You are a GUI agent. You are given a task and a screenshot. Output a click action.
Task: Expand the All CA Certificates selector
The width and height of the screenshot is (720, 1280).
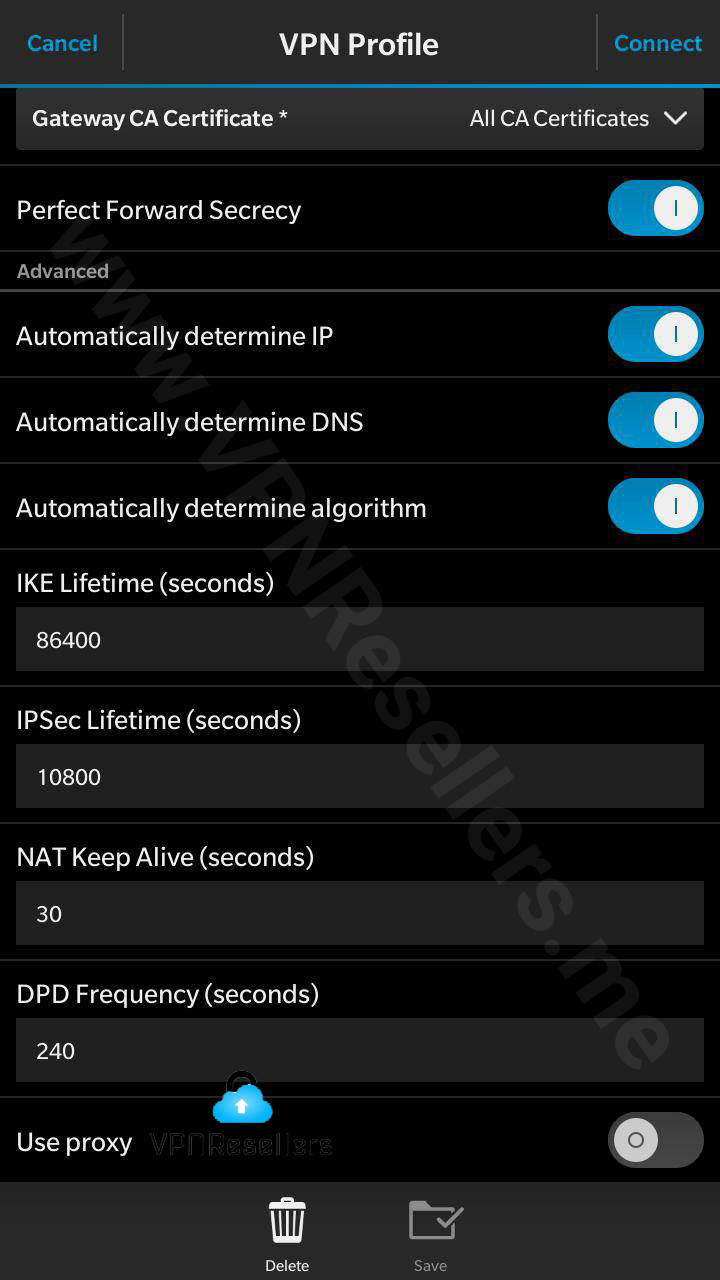point(560,118)
